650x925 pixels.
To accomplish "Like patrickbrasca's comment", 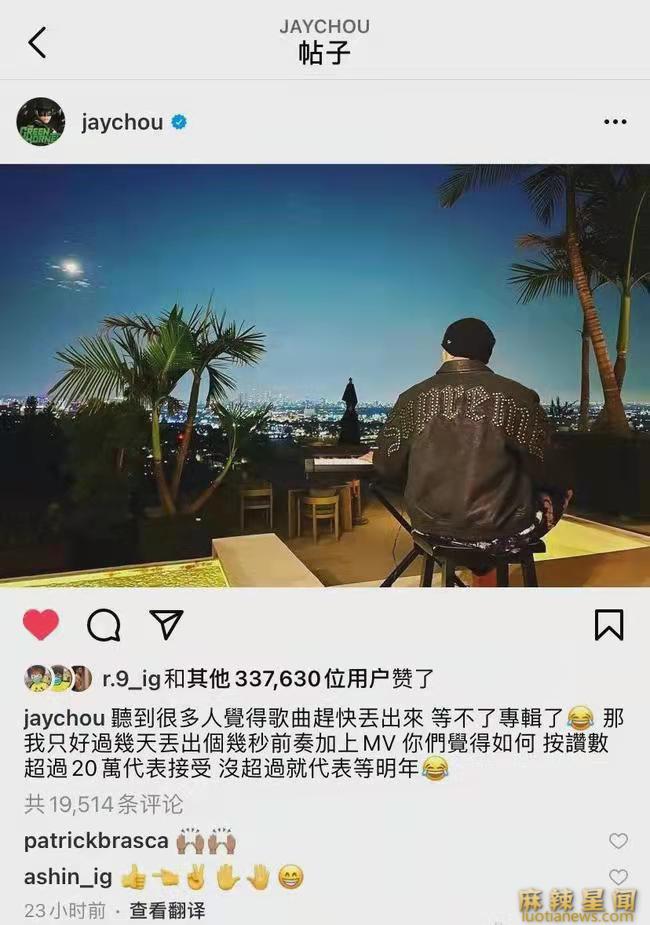I will tap(618, 842).
